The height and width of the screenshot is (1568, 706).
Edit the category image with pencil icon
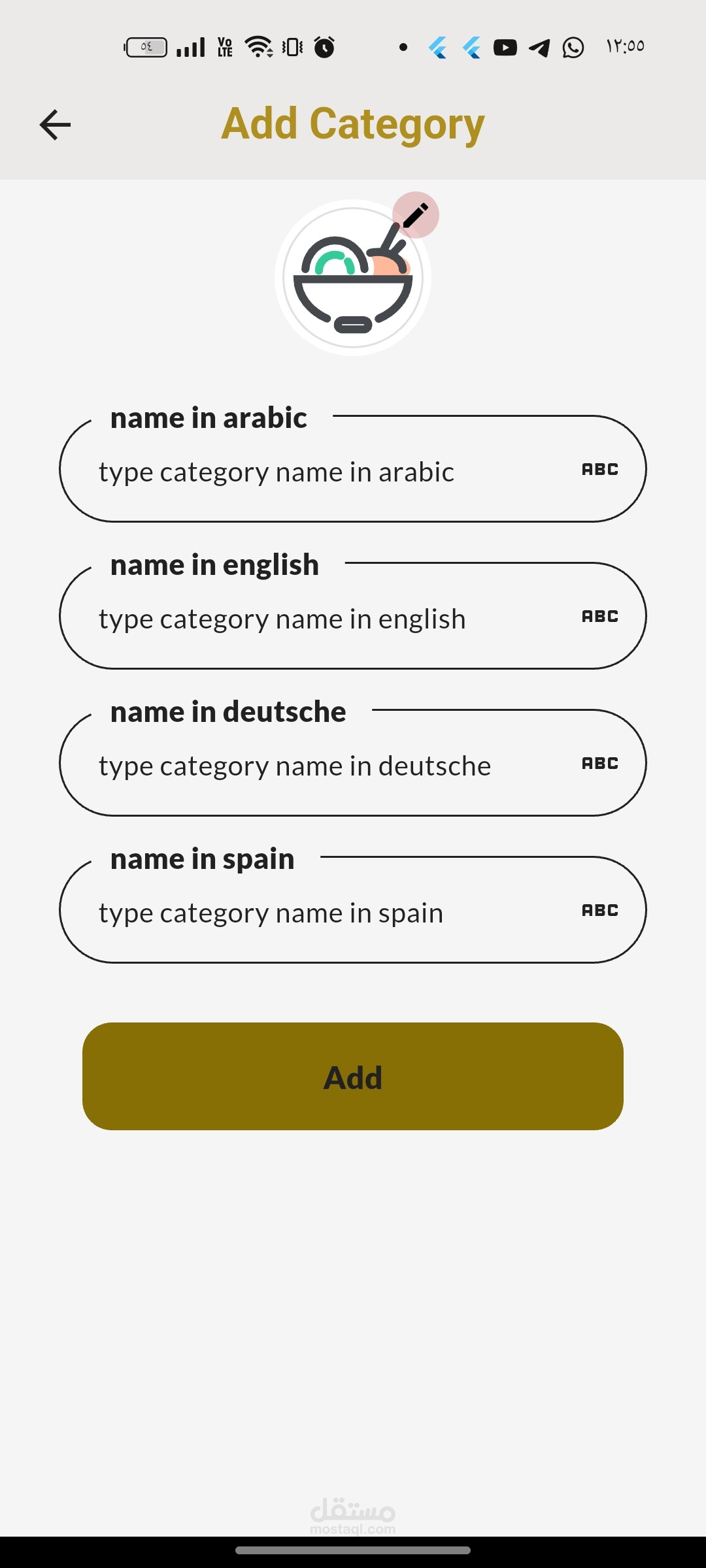(x=416, y=215)
